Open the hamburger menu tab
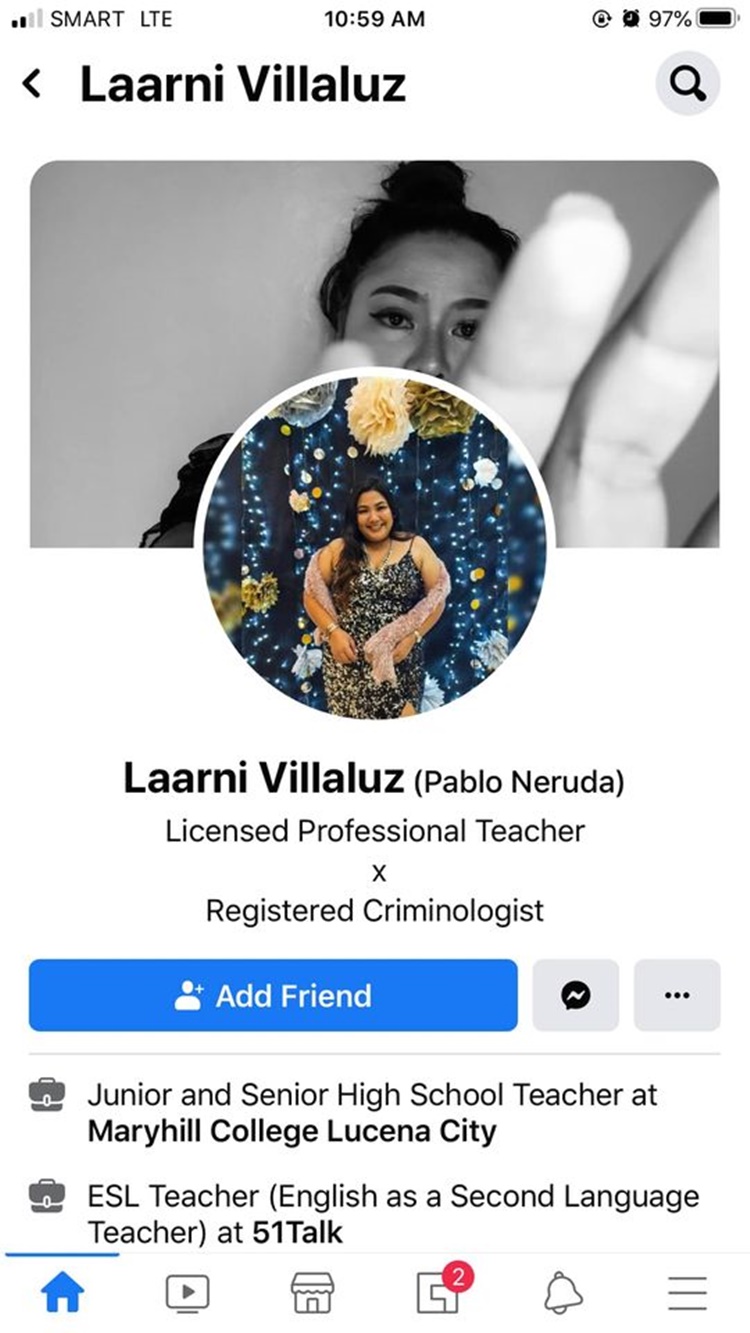Image resolution: width=750 pixels, height=1333 pixels. [687, 1294]
